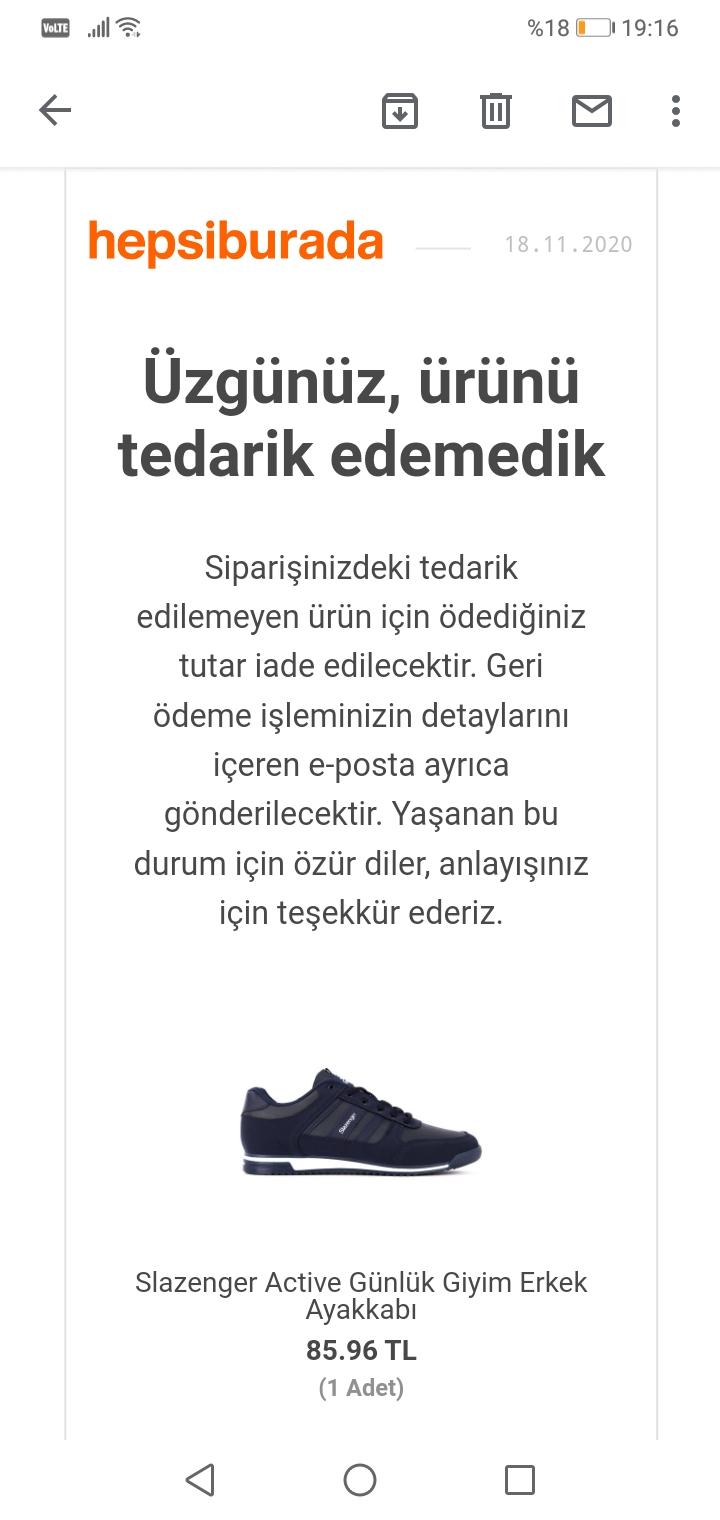
Task: Go back to the inbox
Action: 55,110
